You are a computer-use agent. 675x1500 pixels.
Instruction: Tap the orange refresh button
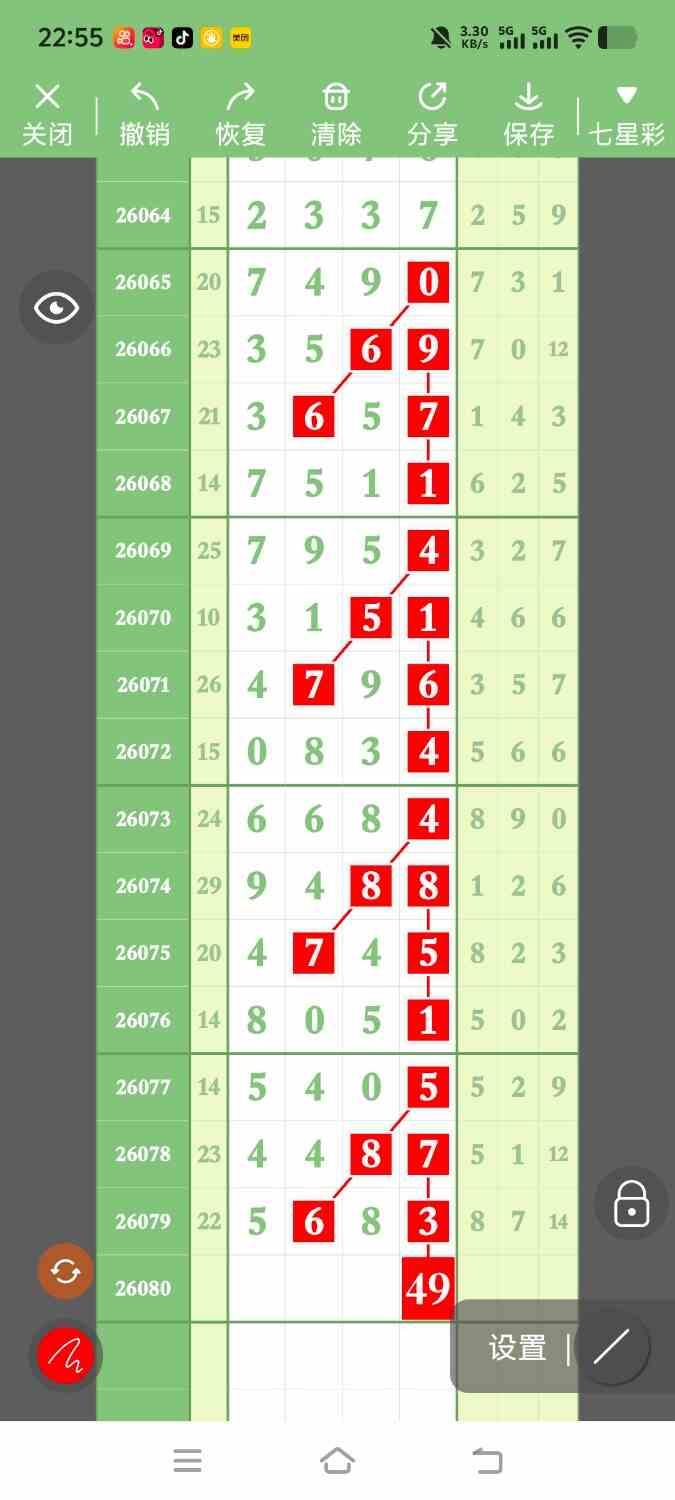coord(65,1271)
